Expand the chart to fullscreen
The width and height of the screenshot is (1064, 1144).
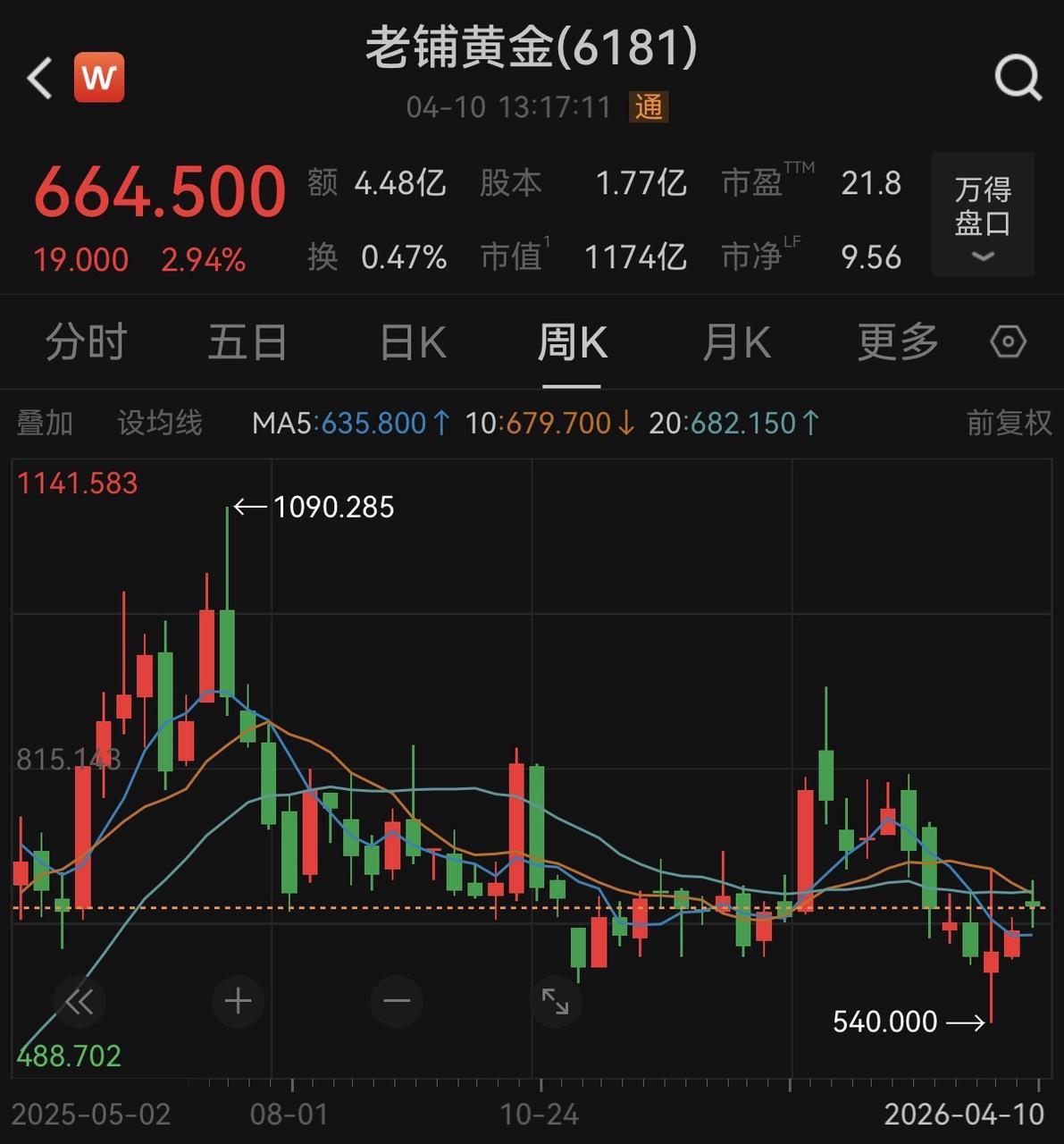coord(555,1001)
